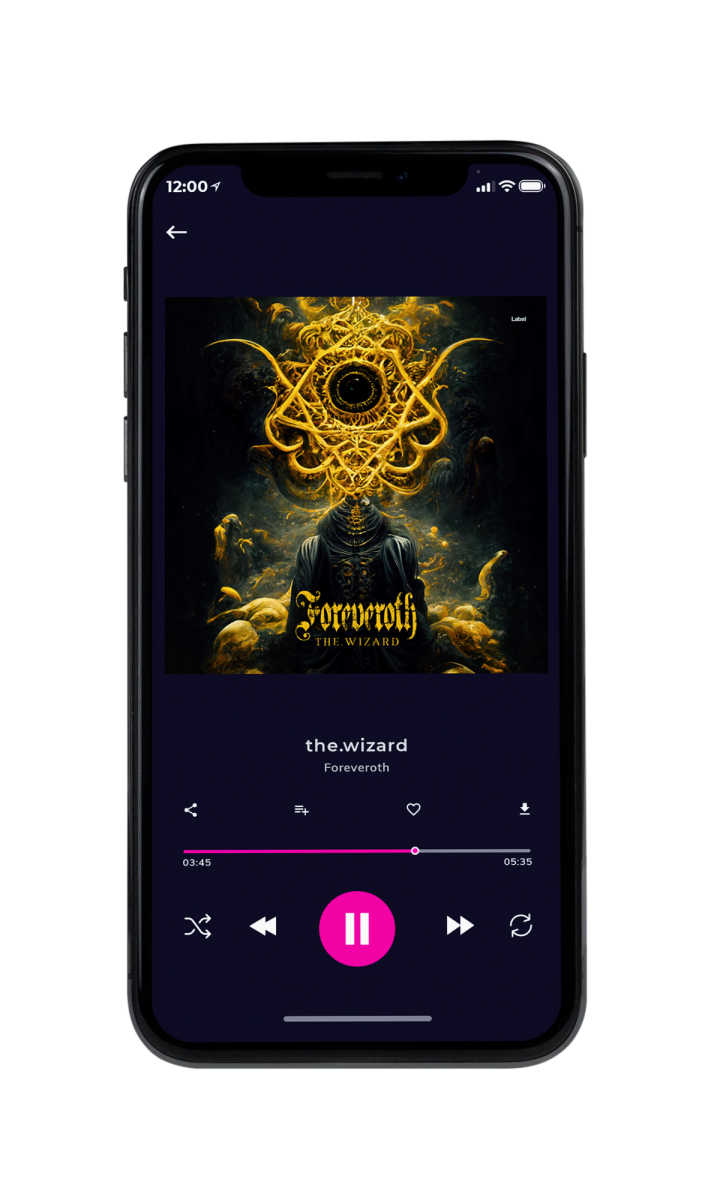The height and width of the screenshot is (1200, 720).
Task: Enable shuffle mode
Action: (x=198, y=926)
